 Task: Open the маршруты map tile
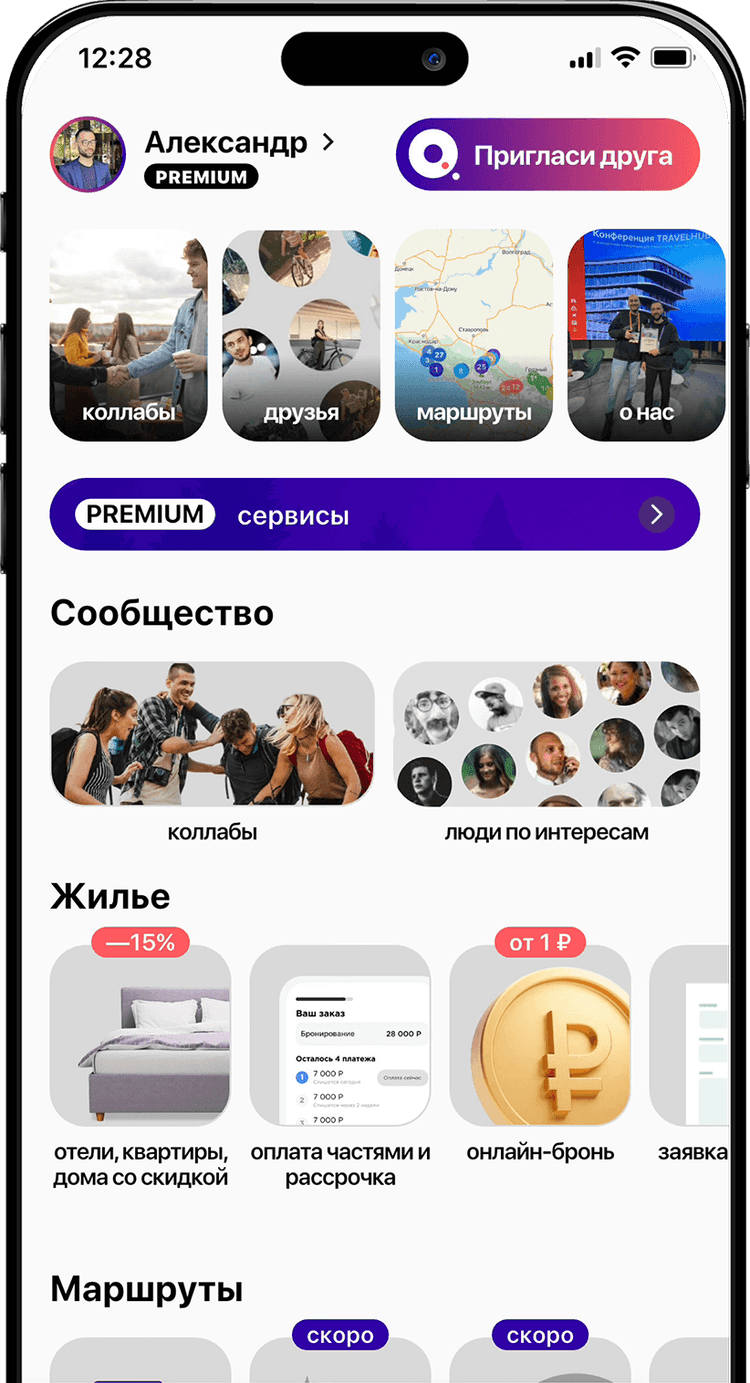pos(474,335)
